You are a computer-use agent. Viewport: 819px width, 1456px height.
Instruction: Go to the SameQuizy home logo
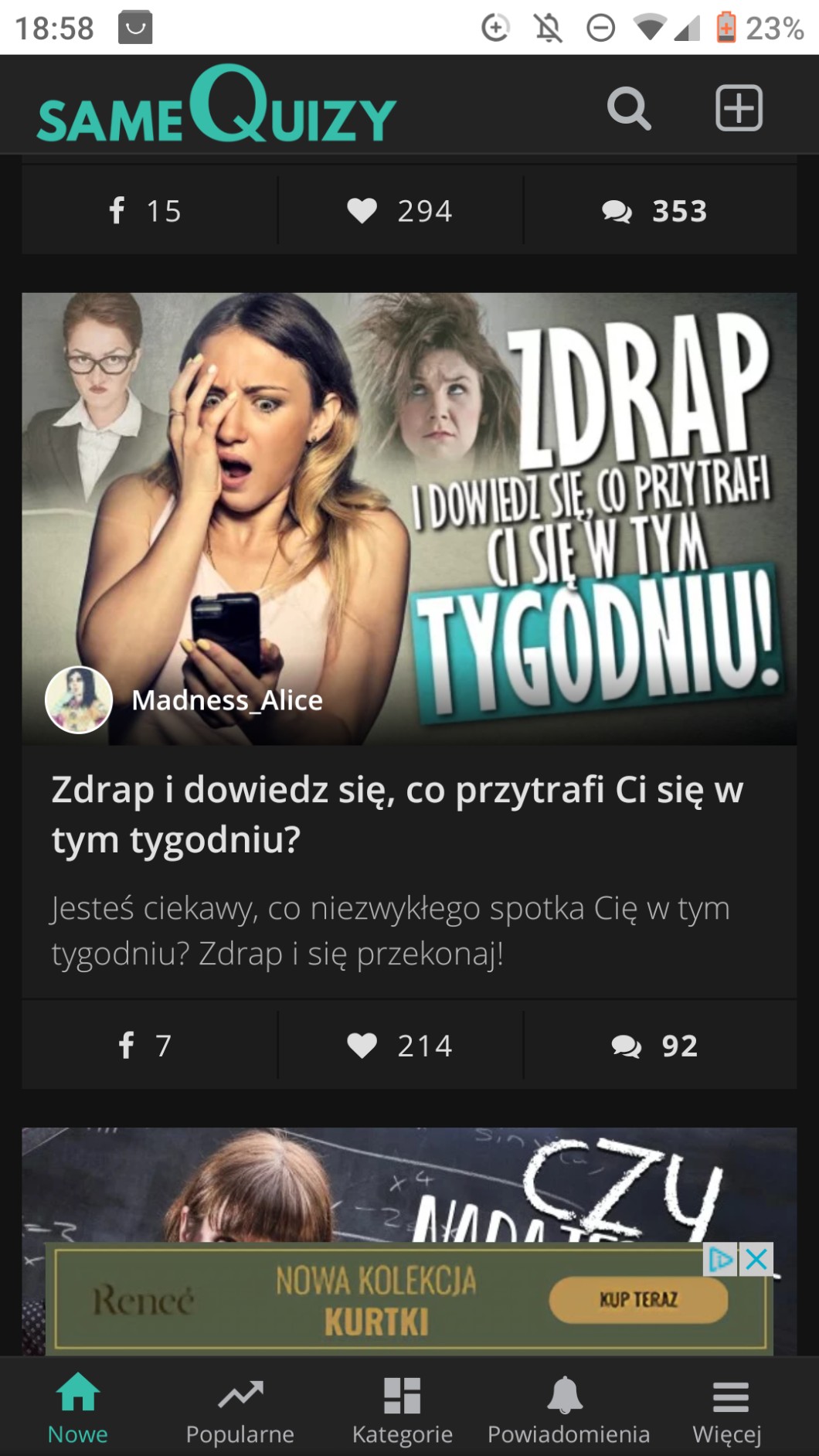point(216,106)
